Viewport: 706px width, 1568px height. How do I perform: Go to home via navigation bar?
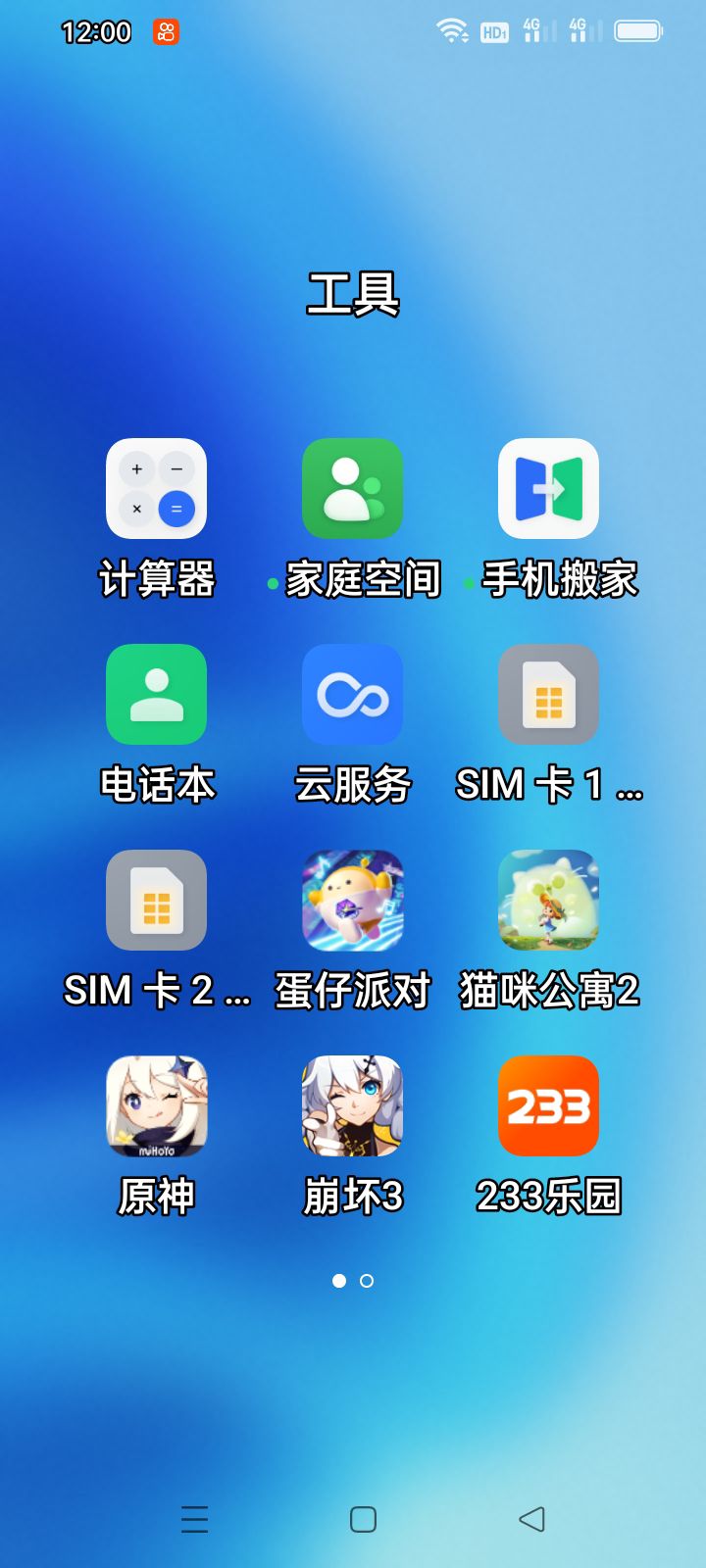point(363,1519)
